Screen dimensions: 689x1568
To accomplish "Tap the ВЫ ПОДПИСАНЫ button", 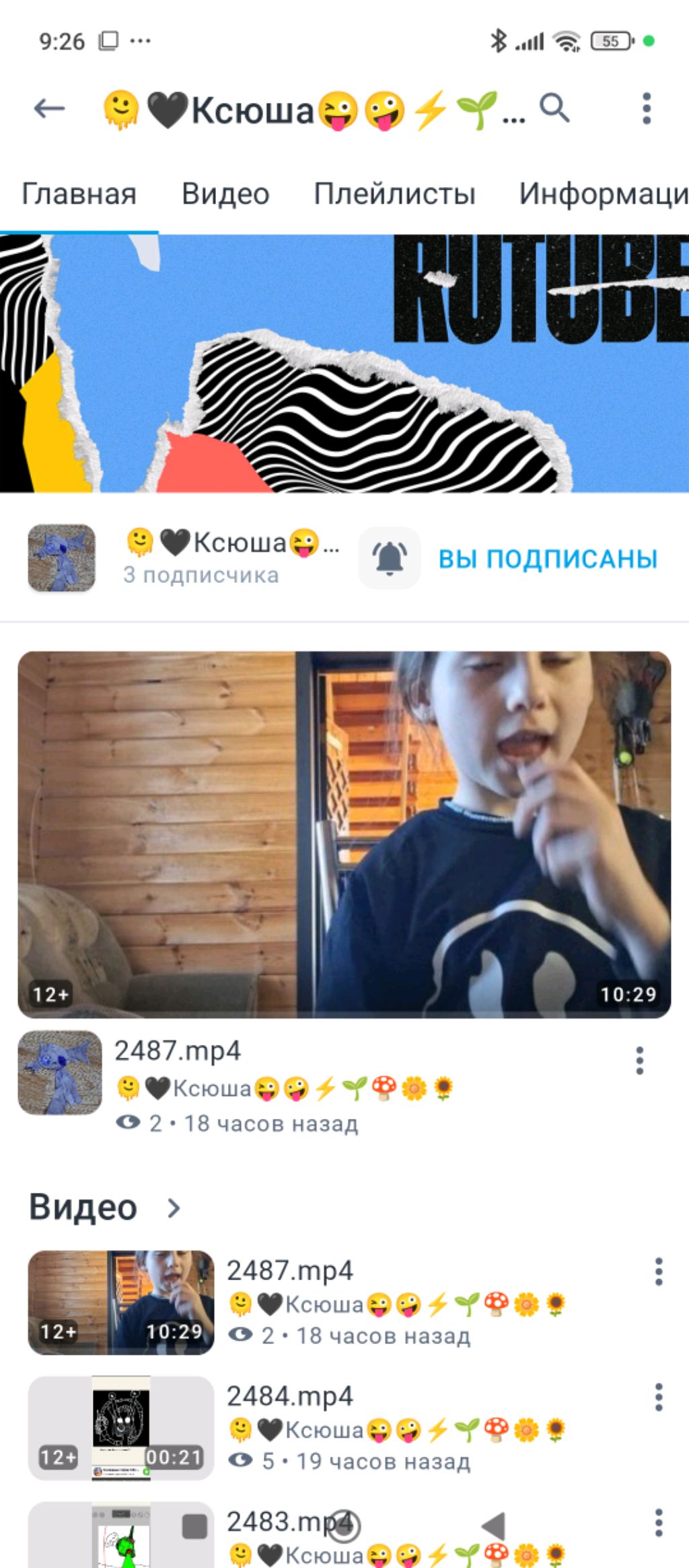I will [548, 559].
